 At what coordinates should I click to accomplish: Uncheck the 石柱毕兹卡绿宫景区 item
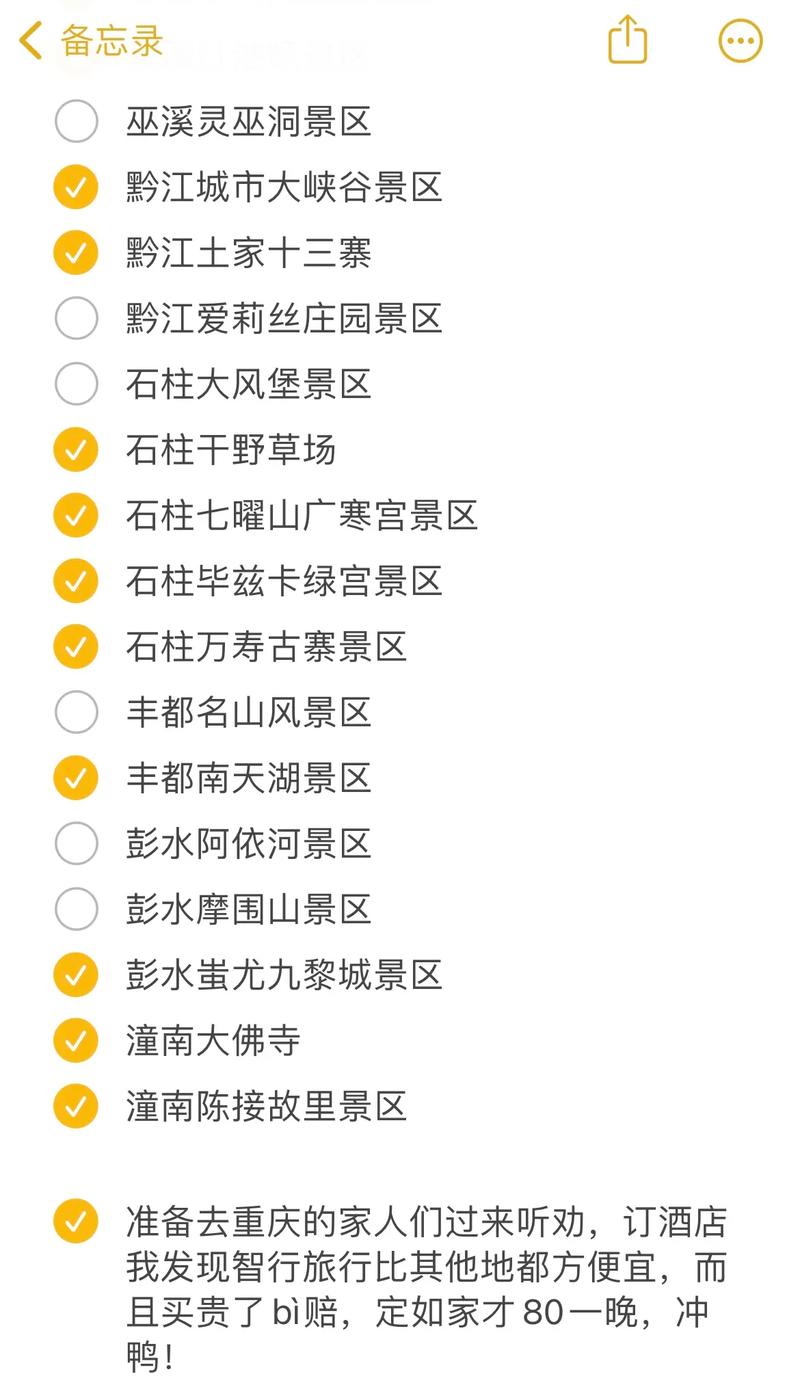pyautogui.click(x=75, y=581)
